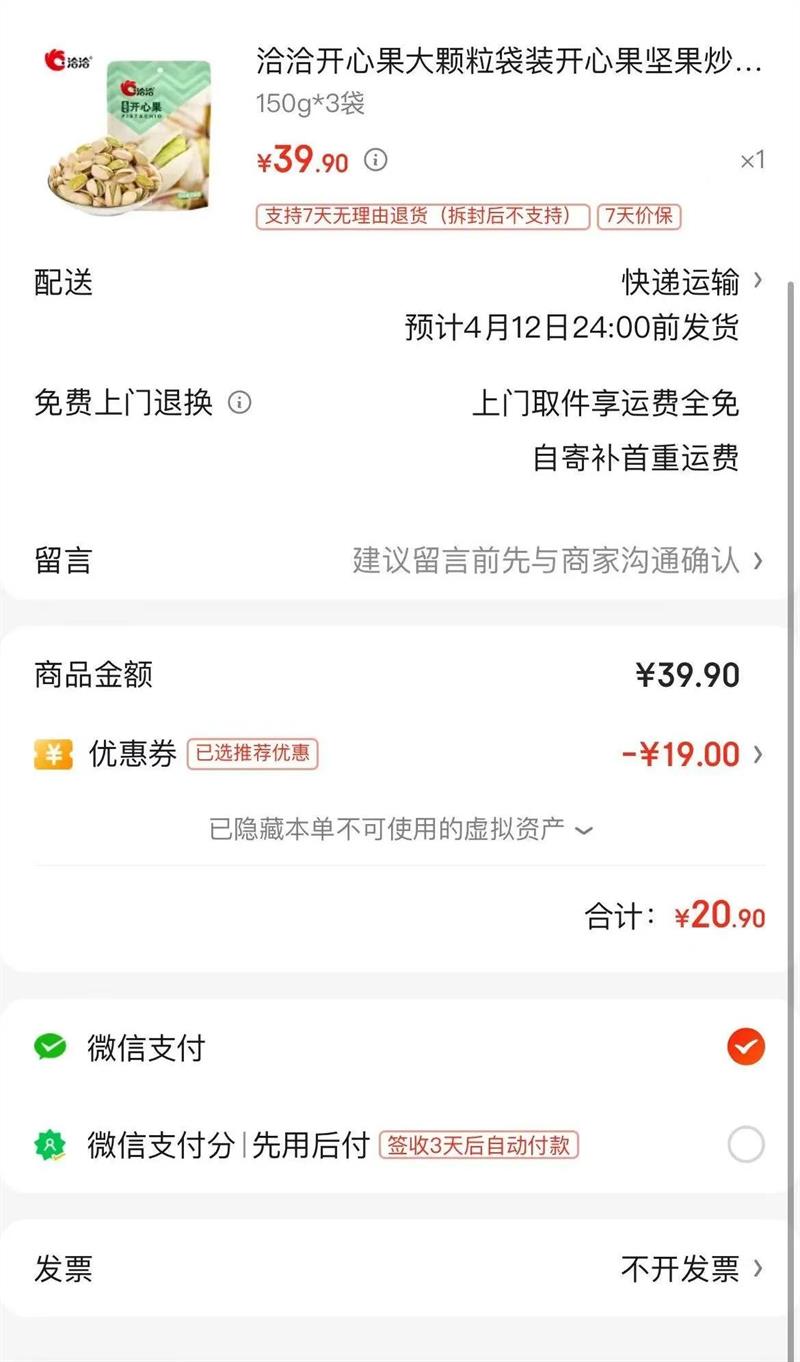Expand 已隐藏本单不可使用的虚拟资产
This screenshot has height=1362, width=800.
[x=400, y=829]
